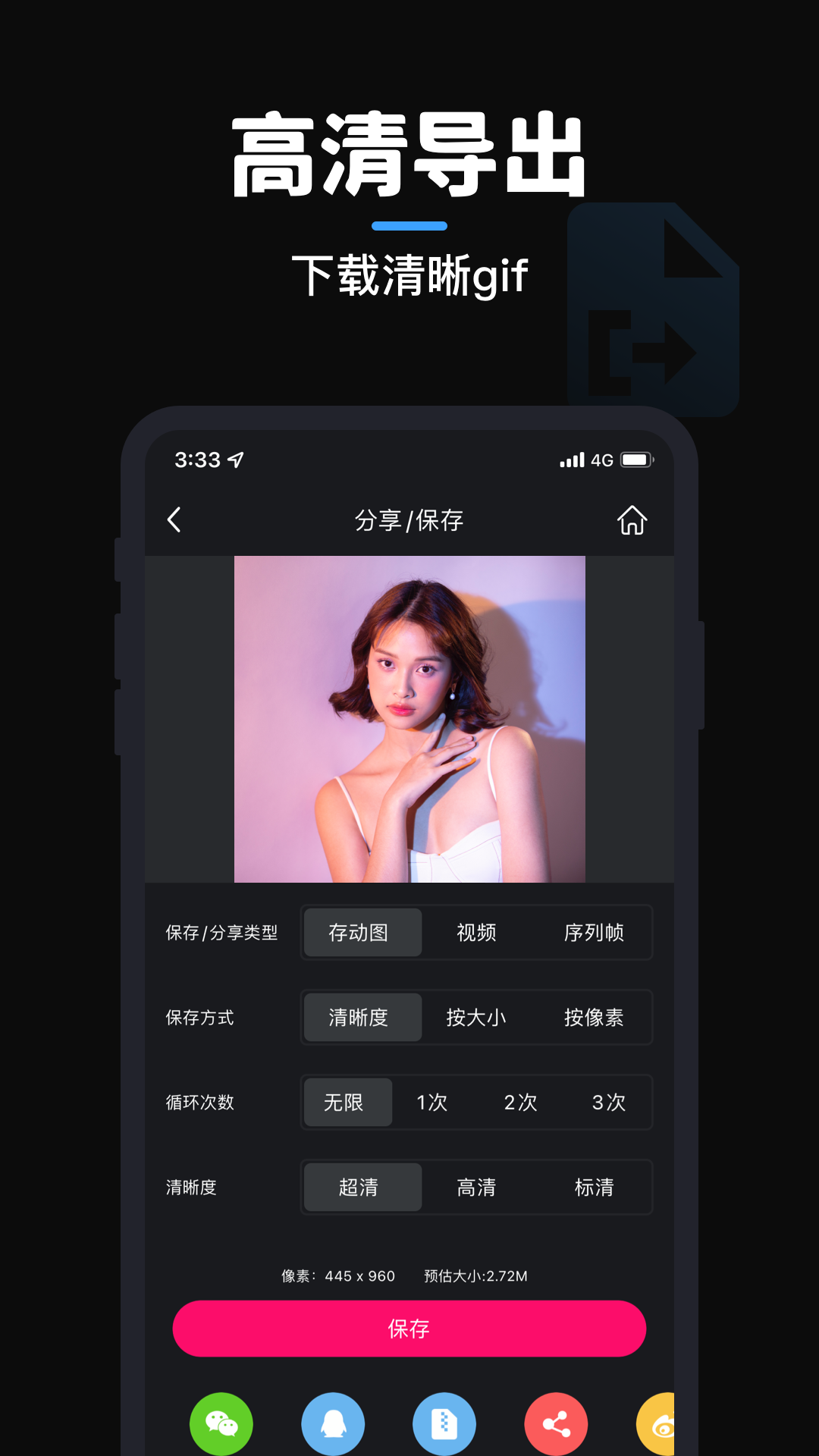The image size is (819, 1456).
Task: Set loop count to 1次
Action: [x=432, y=1103]
